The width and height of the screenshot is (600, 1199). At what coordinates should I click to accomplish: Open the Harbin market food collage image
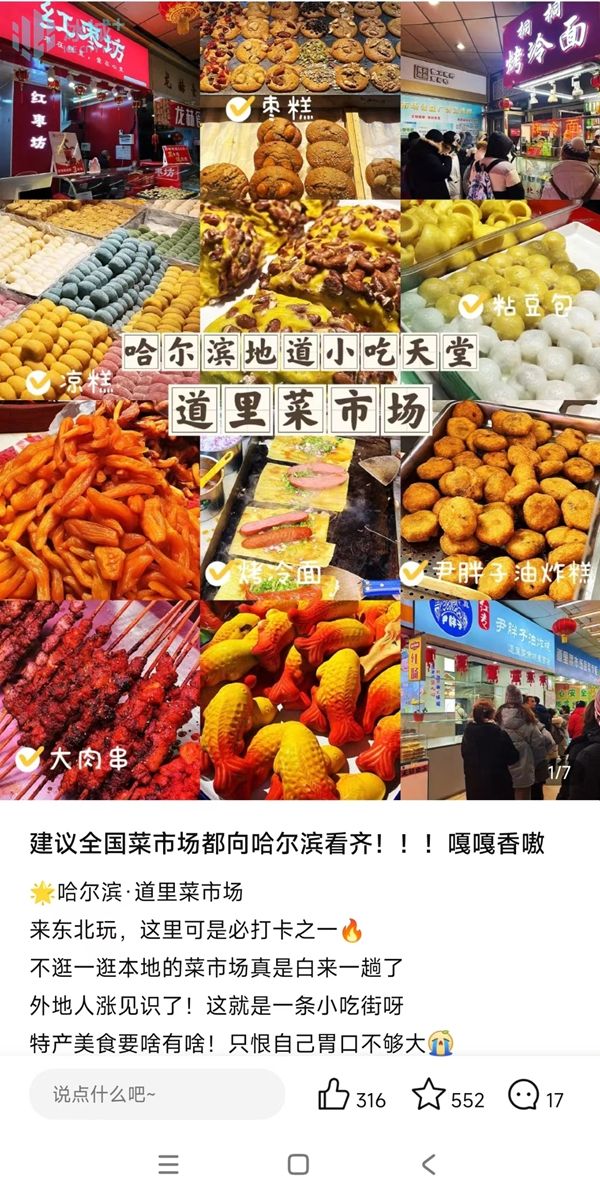click(300, 401)
